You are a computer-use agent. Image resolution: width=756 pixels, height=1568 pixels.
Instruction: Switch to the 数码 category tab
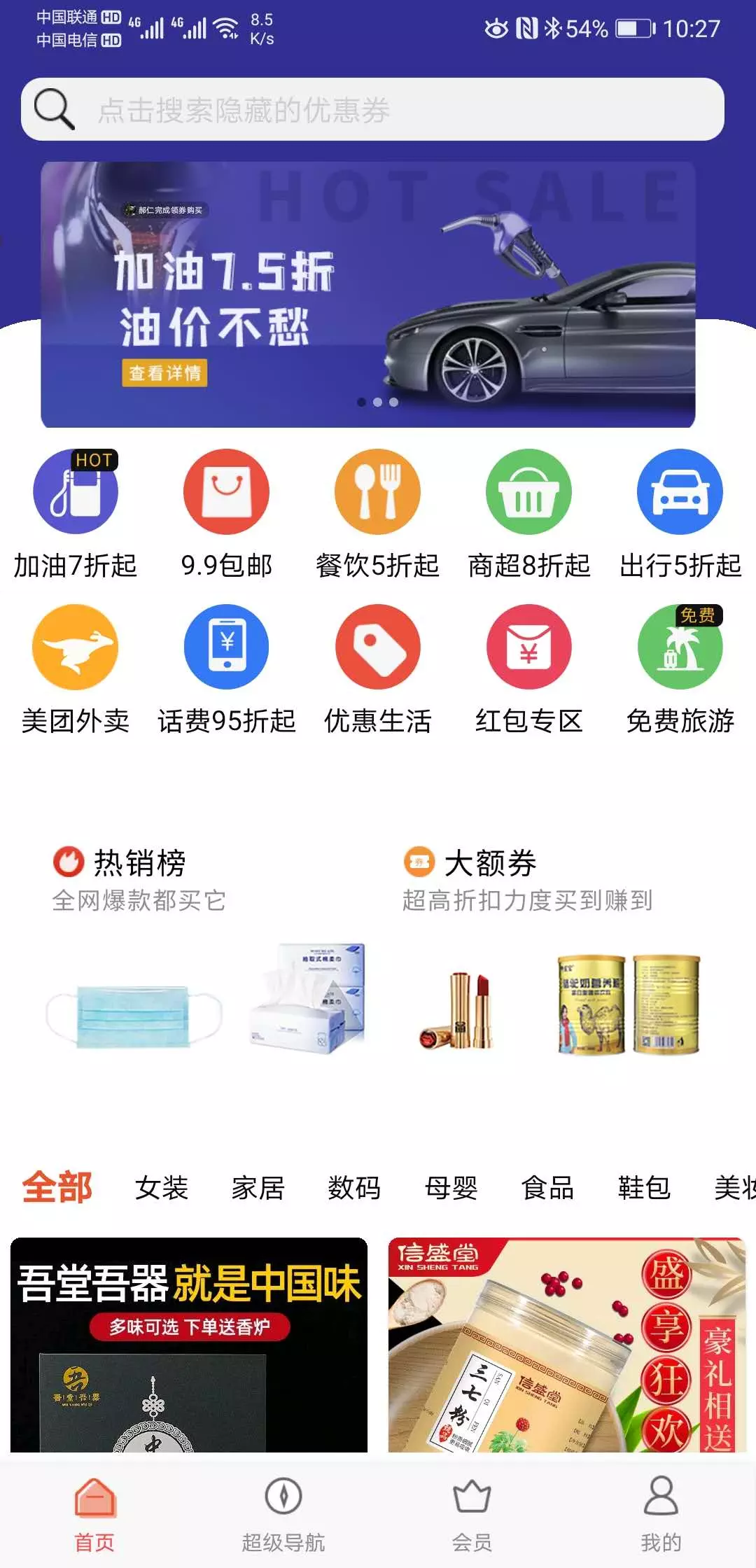coord(354,1188)
